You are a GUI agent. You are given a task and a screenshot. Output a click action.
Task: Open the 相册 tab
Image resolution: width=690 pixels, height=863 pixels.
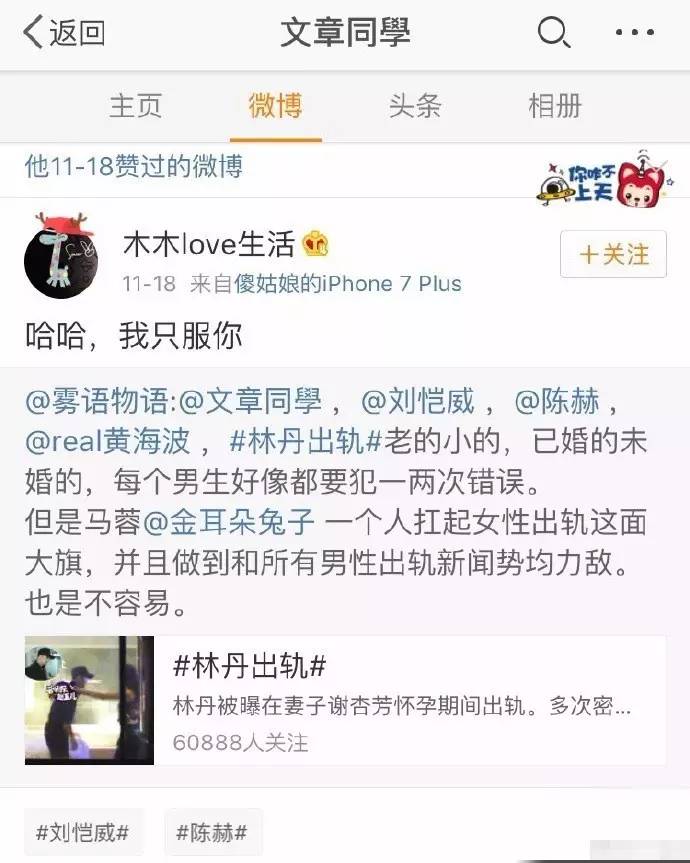[554, 106]
